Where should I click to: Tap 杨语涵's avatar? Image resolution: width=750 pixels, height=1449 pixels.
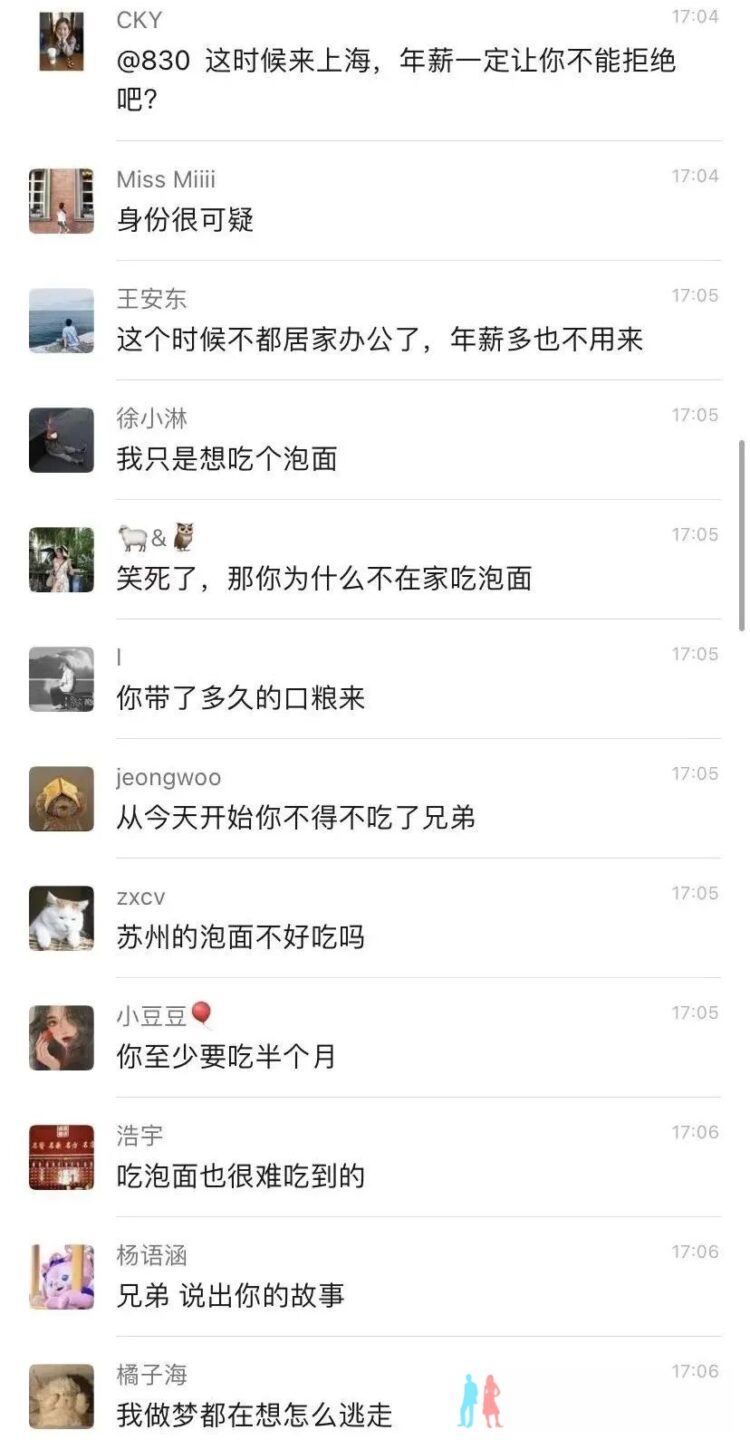pos(61,1277)
